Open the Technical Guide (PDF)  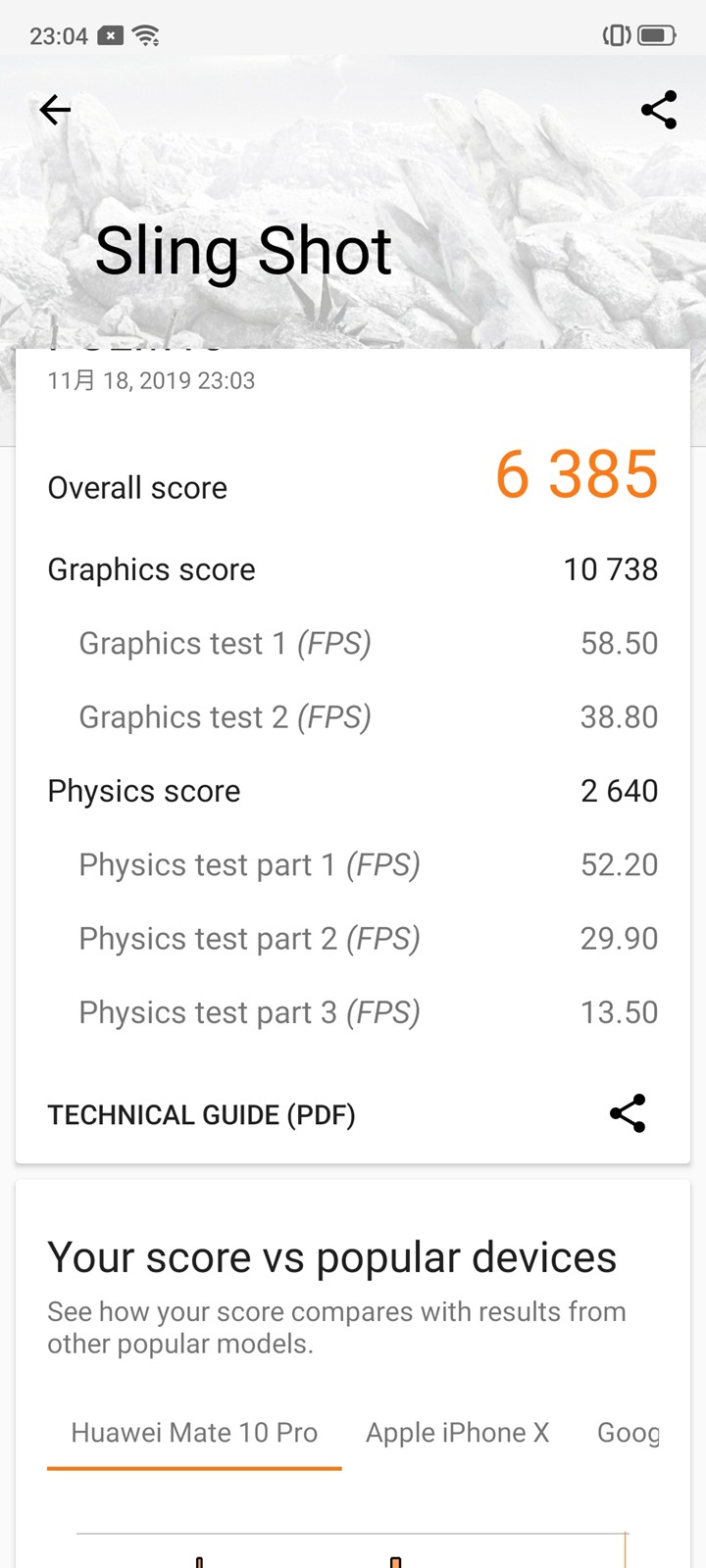pos(201,1115)
